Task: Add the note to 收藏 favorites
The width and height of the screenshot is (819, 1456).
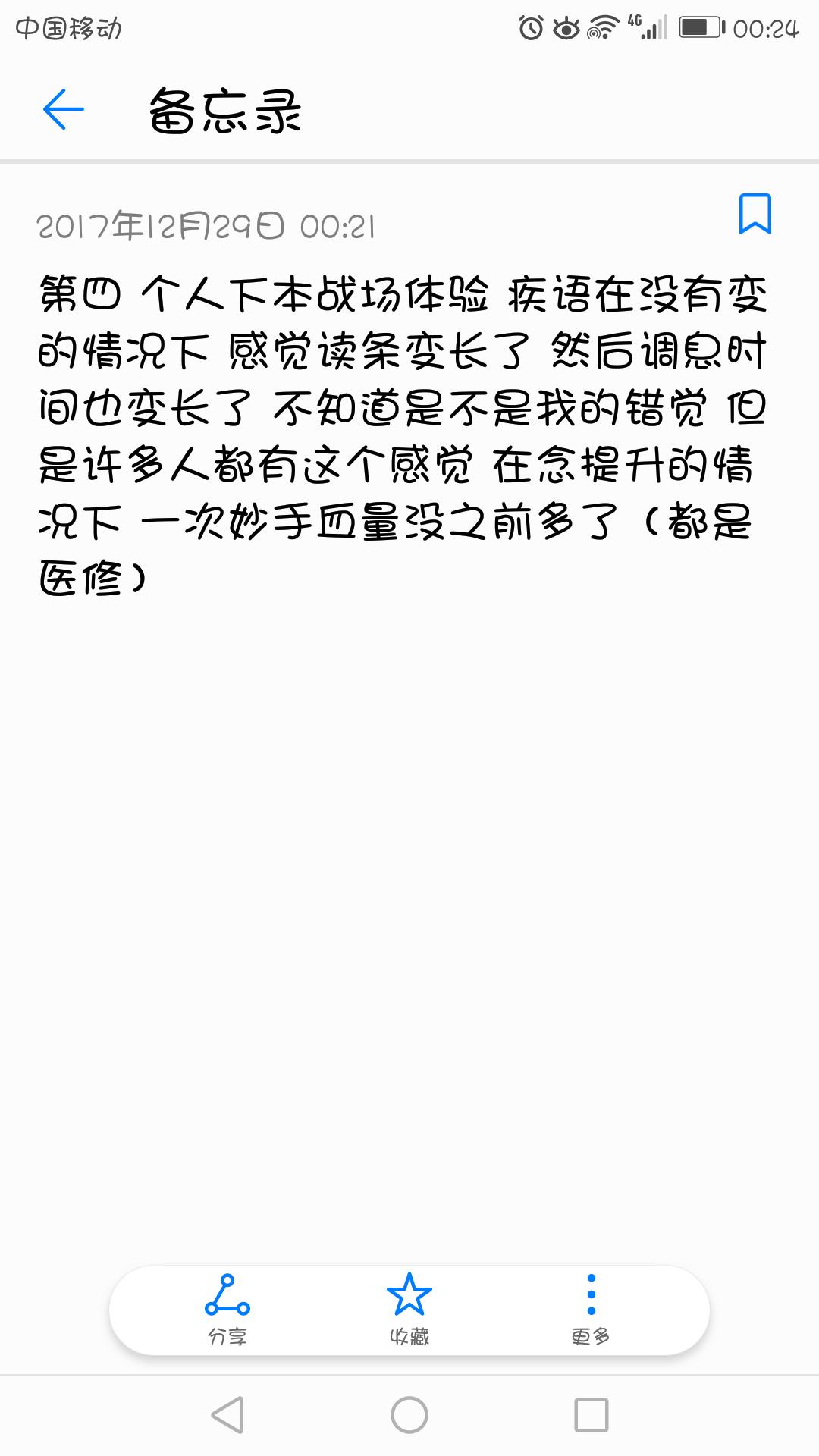Action: click(x=409, y=1310)
